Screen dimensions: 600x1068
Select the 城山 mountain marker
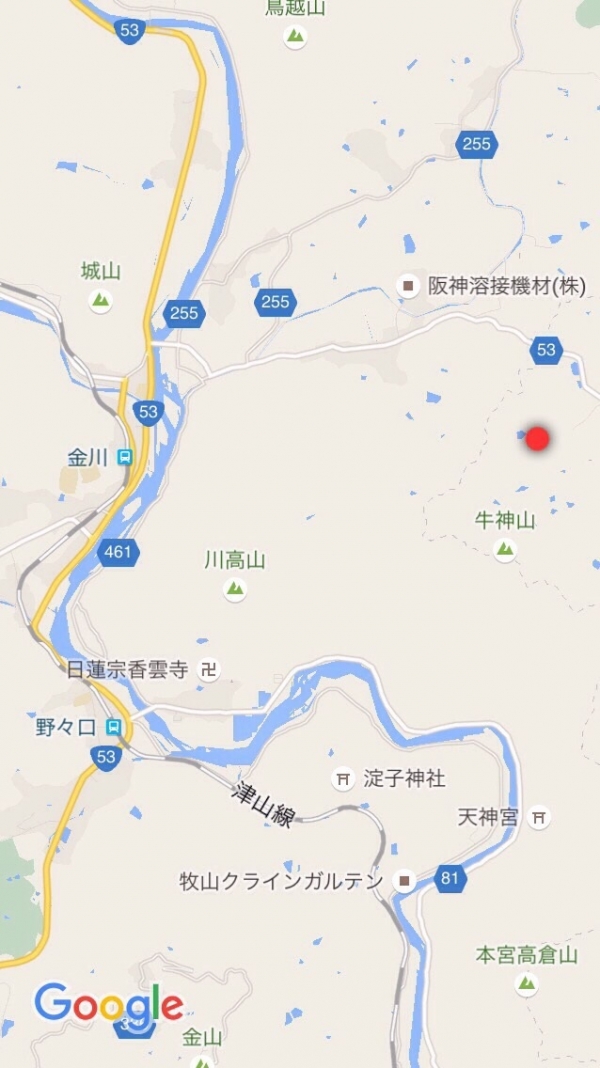pyautogui.click(x=101, y=299)
